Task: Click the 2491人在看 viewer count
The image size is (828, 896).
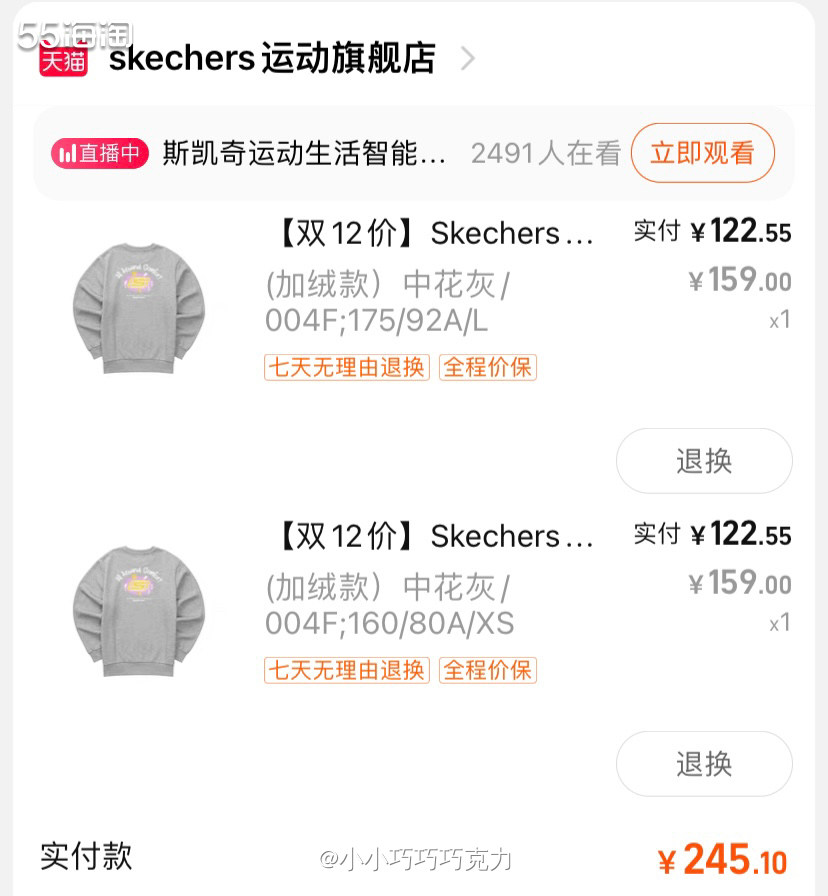Action: point(546,153)
